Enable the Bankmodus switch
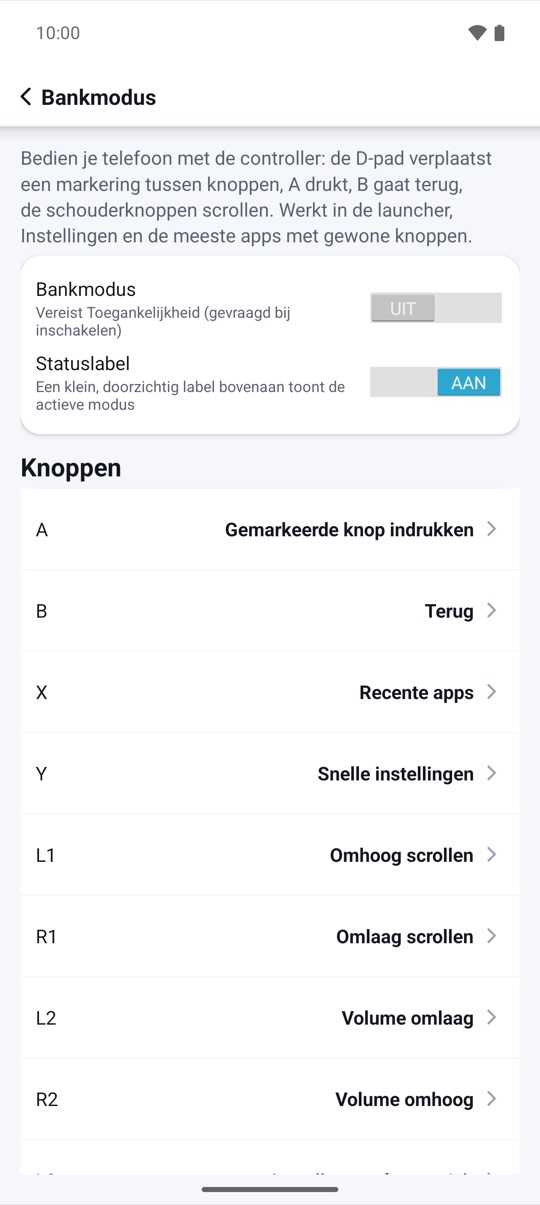540x1205 pixels. 435,308
